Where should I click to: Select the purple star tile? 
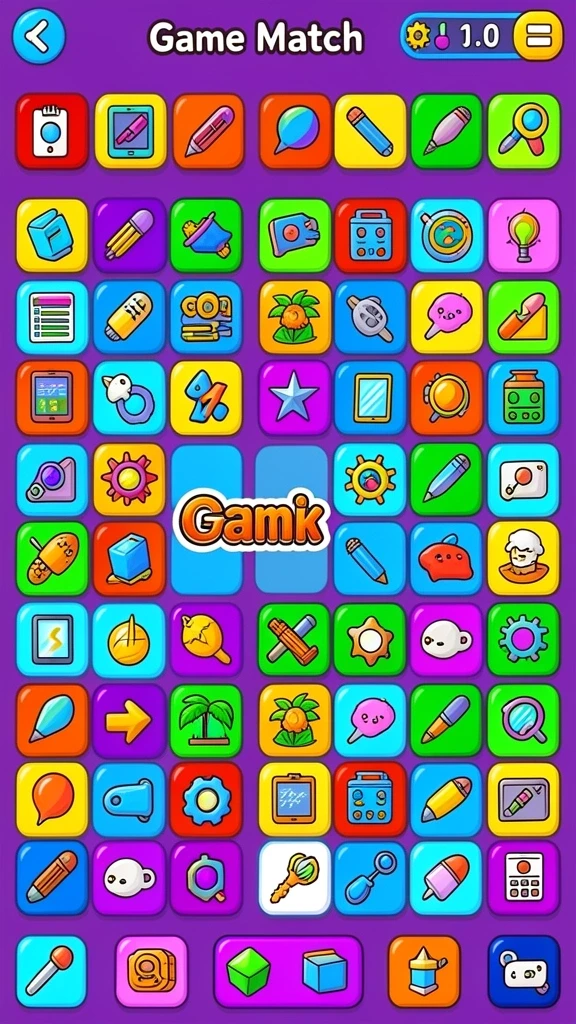coord(295,397)
